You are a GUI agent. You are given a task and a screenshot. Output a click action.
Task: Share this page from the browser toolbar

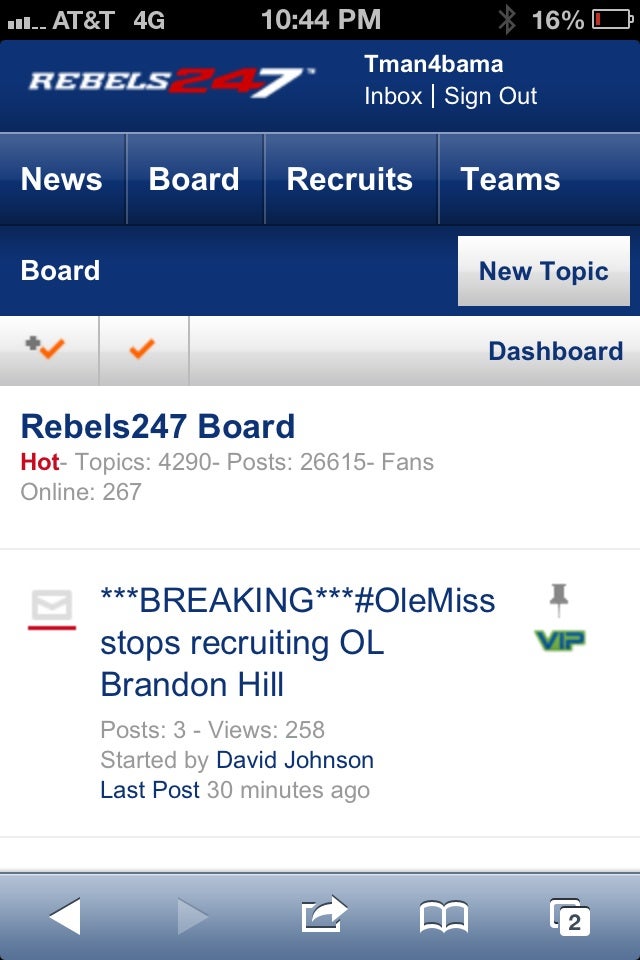[x=323, y=915]
